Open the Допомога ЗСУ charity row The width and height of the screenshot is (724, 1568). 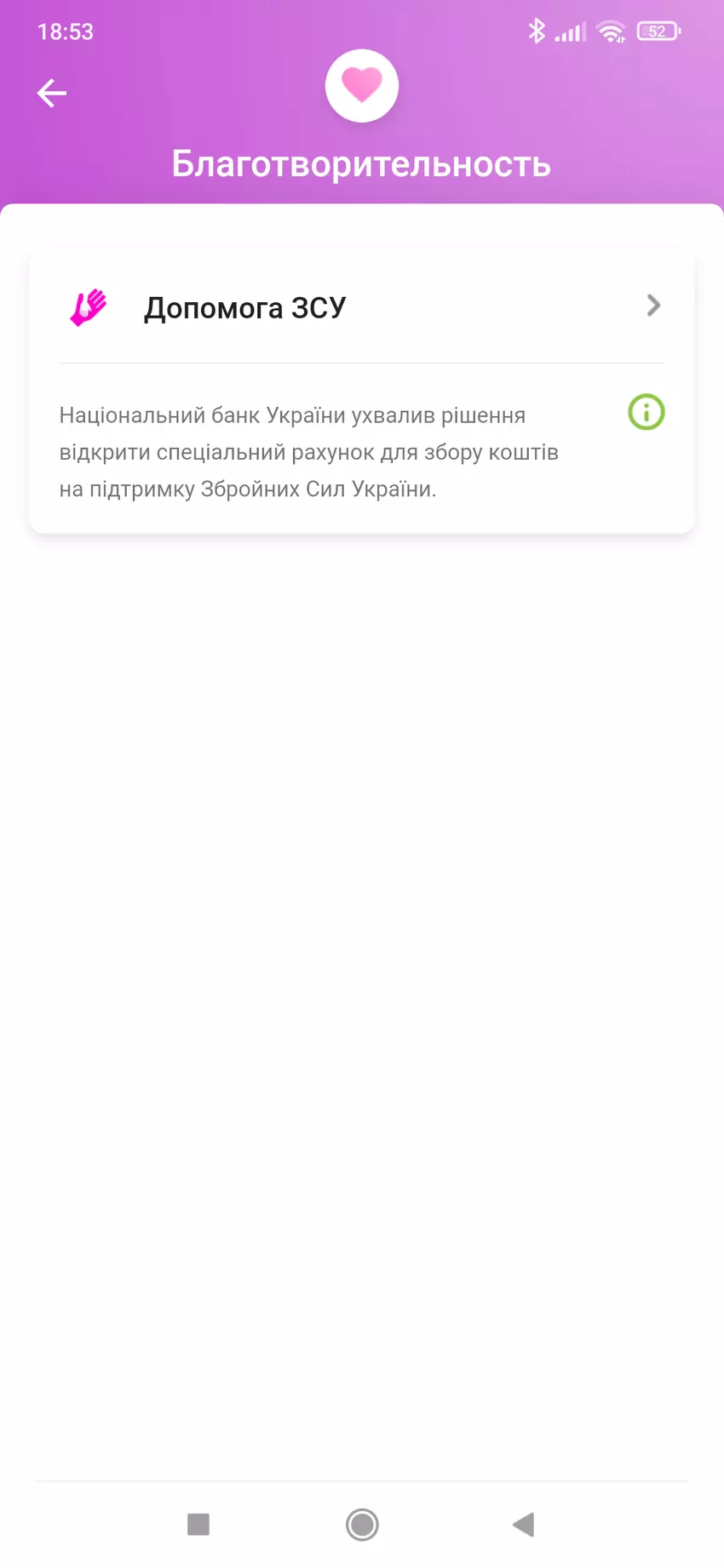pos(361,307)
